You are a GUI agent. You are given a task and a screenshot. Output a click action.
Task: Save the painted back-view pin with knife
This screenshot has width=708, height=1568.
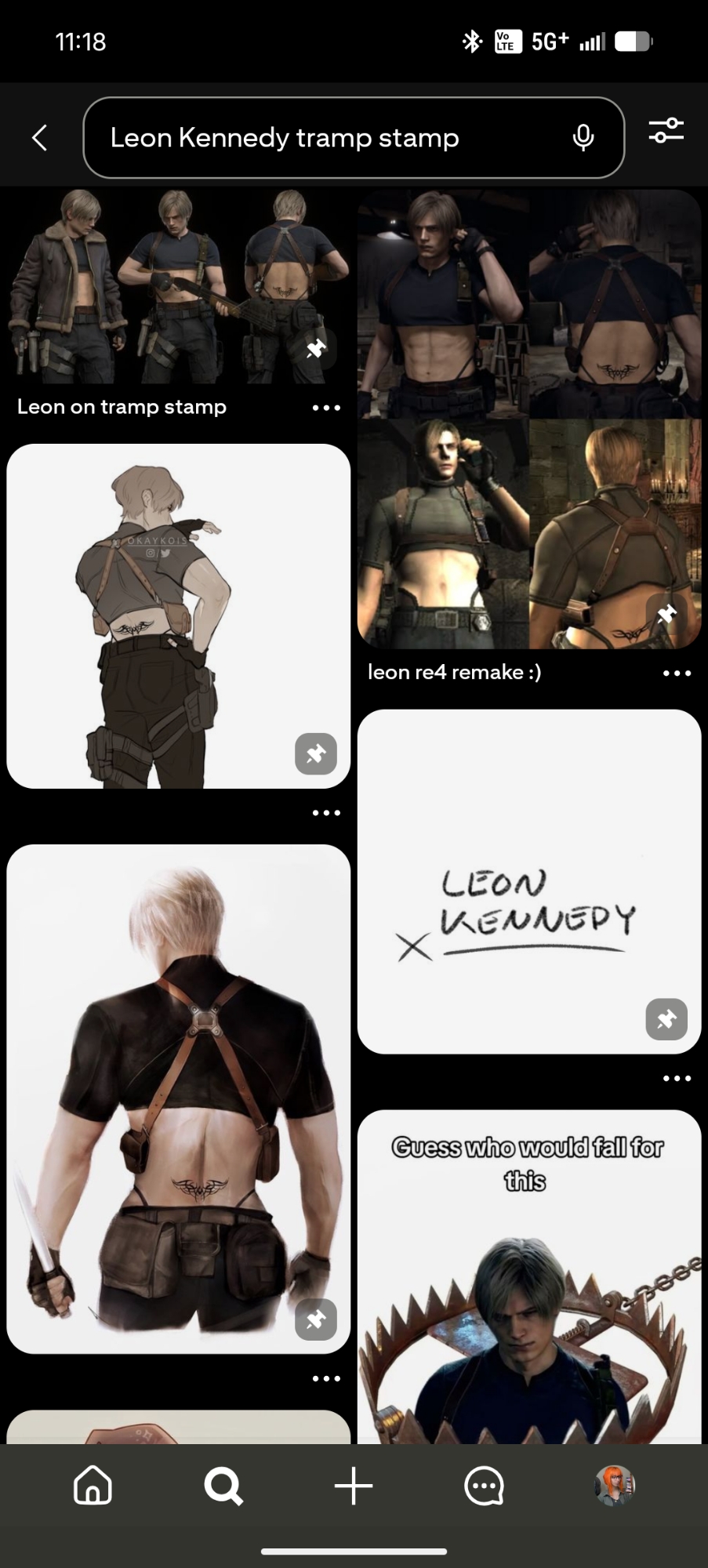(315, 1320)
